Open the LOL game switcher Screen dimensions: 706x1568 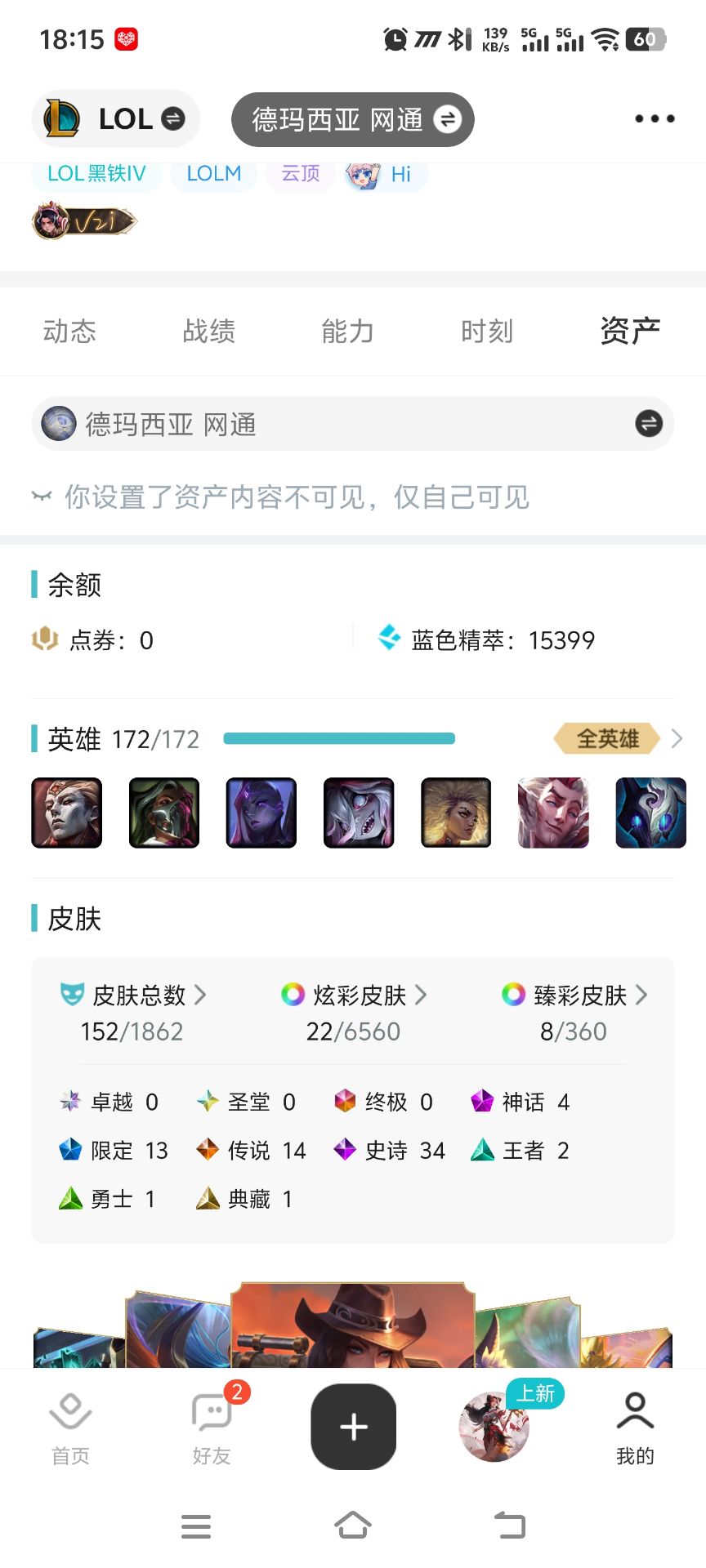pyautogui.click(x=115, y=119)
